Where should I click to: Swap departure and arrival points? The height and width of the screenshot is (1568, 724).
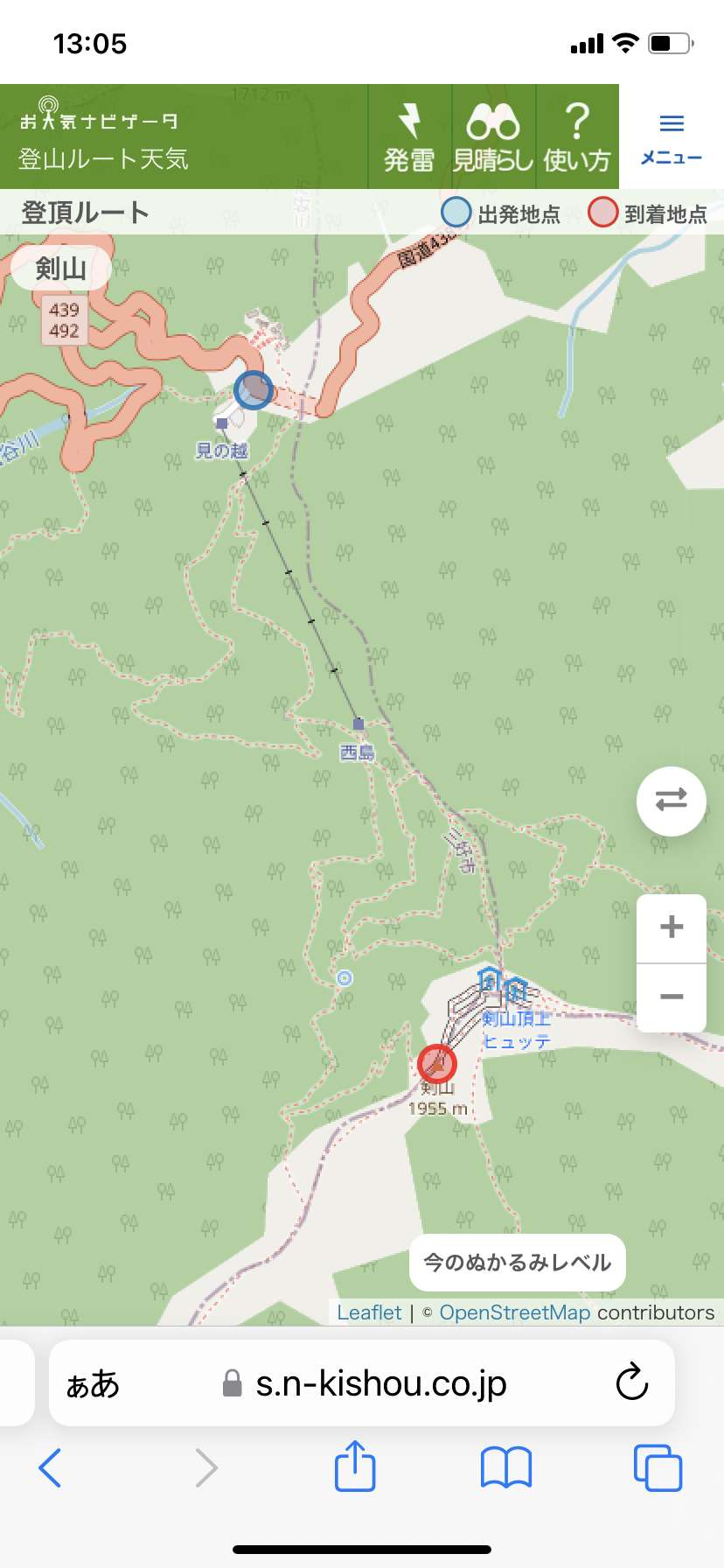coord(671,801)
